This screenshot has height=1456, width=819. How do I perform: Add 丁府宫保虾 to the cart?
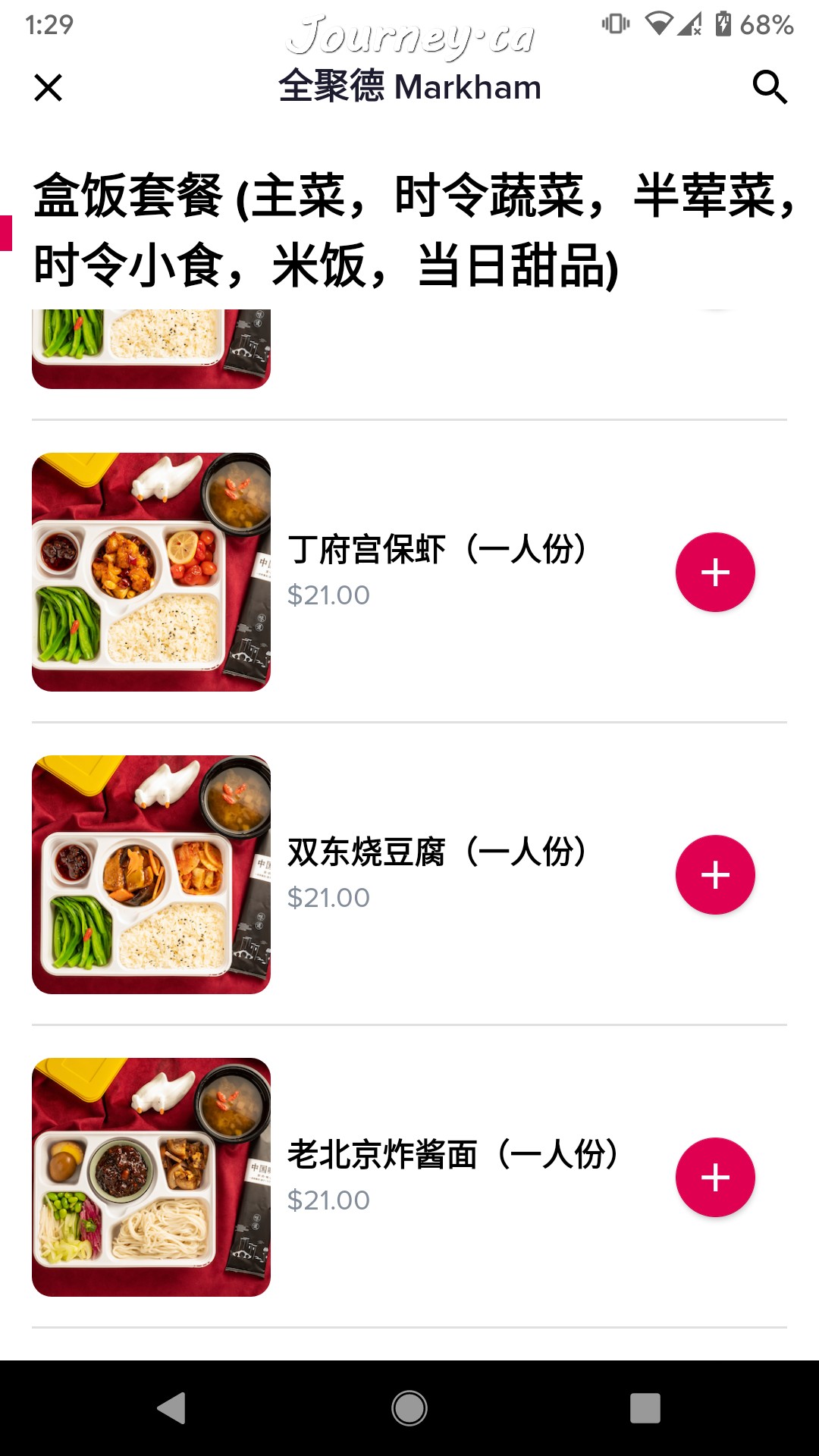(715, 573)
